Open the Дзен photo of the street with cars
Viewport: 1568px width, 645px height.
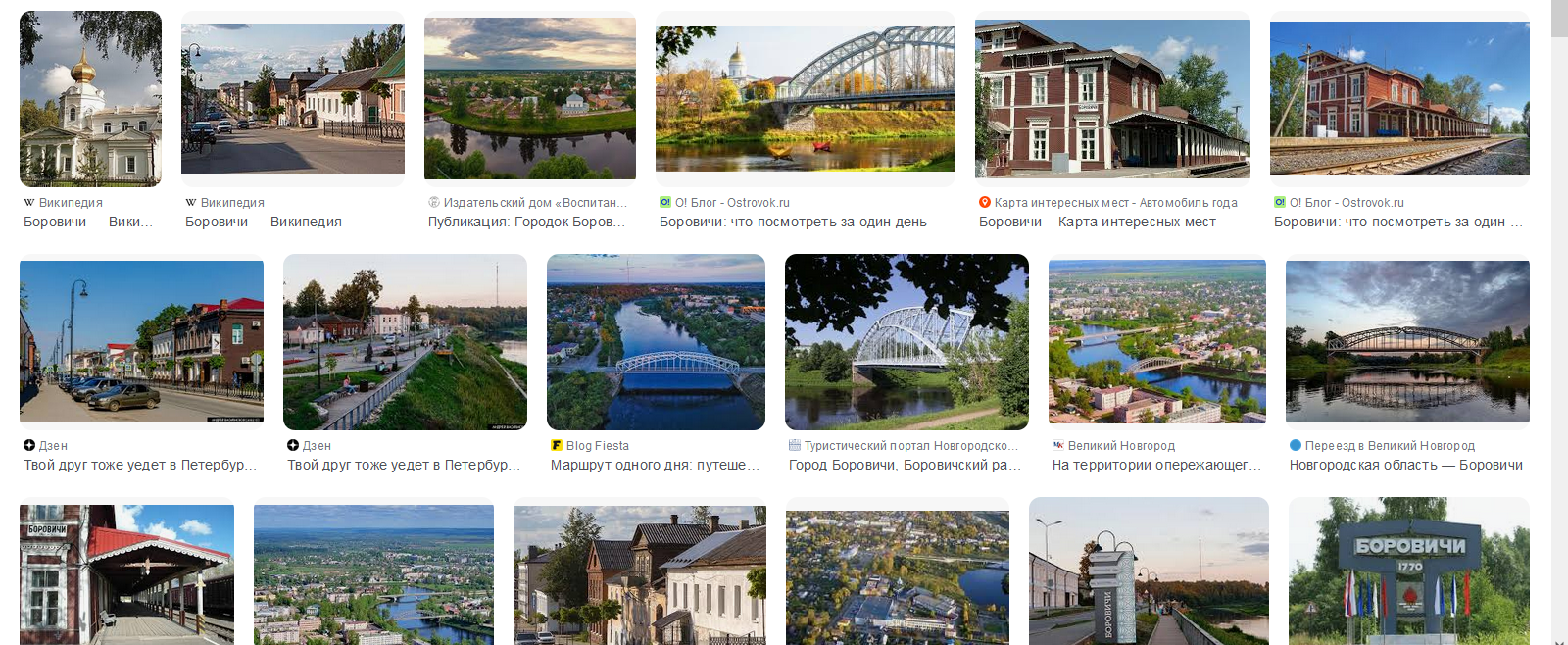pyautogui.click(x=141, y=341)
